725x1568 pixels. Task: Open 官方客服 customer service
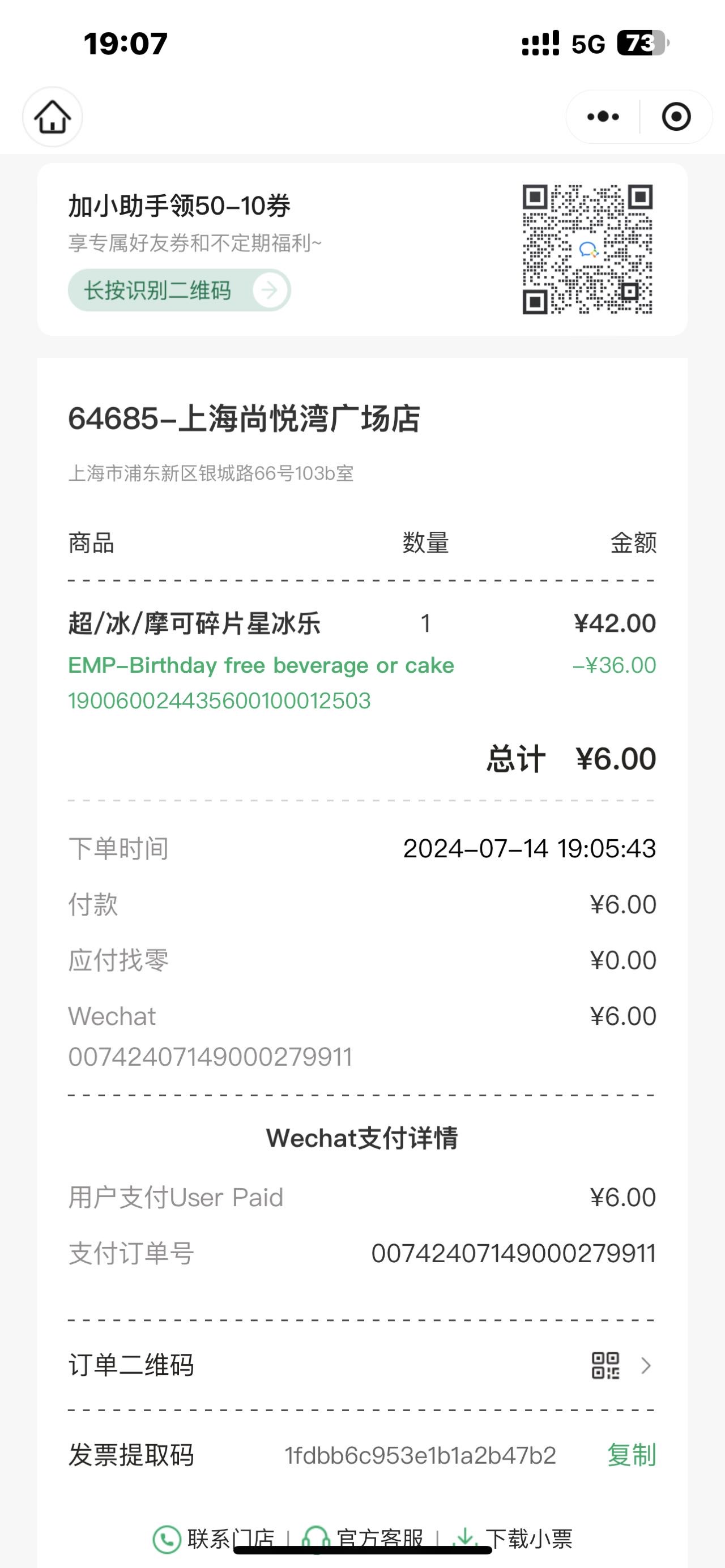coord(363,1539)
